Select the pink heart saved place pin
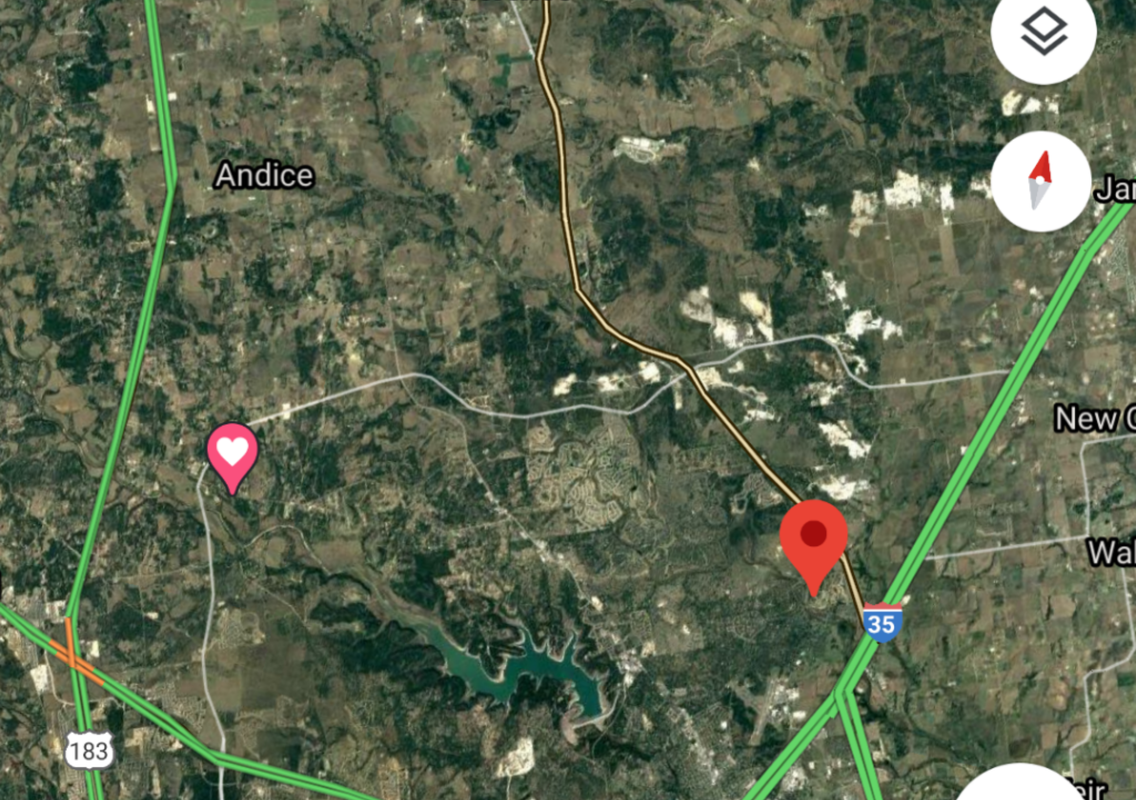Viewport: 1136px width, 800px height. coord(232,454)
